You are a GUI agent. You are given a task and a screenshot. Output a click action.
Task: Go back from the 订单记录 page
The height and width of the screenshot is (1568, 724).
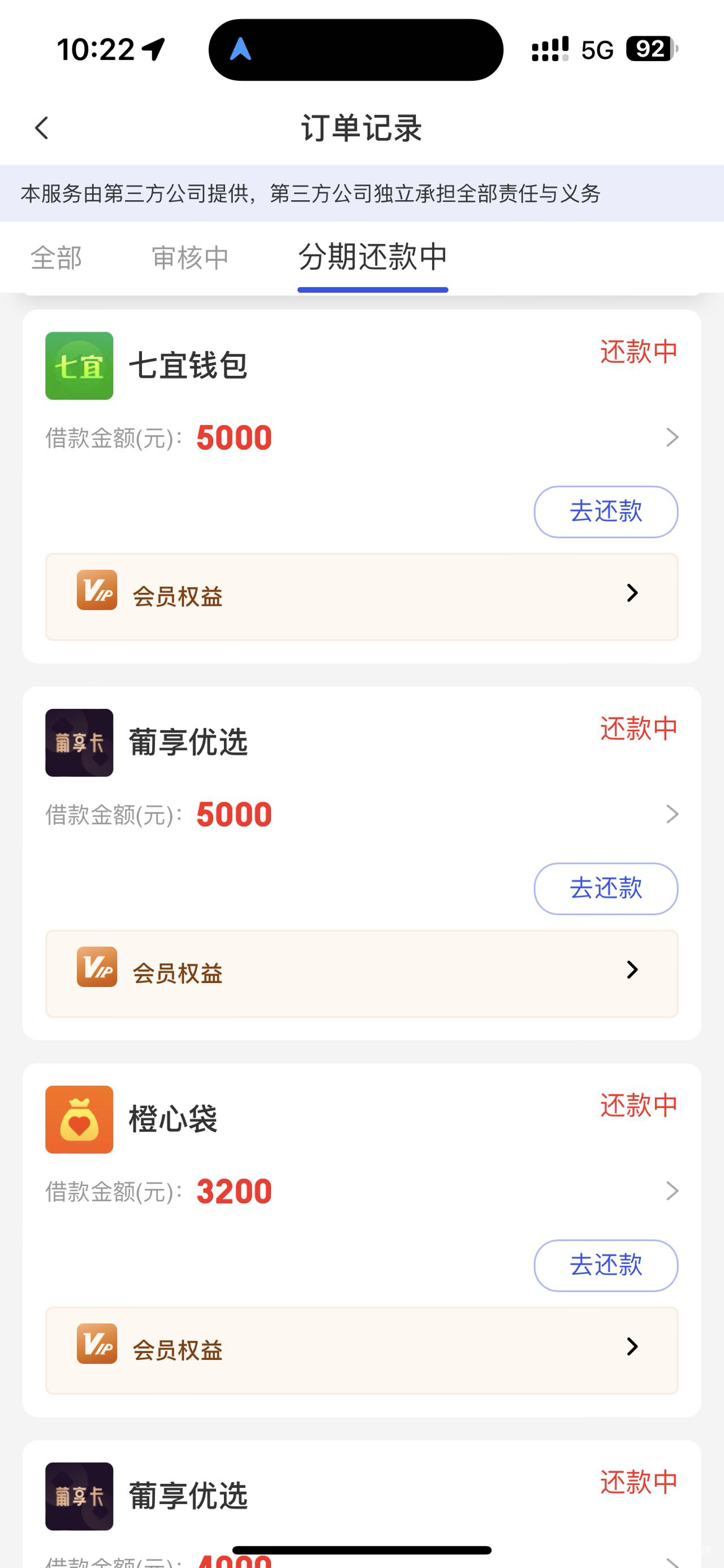click(41, 128)
